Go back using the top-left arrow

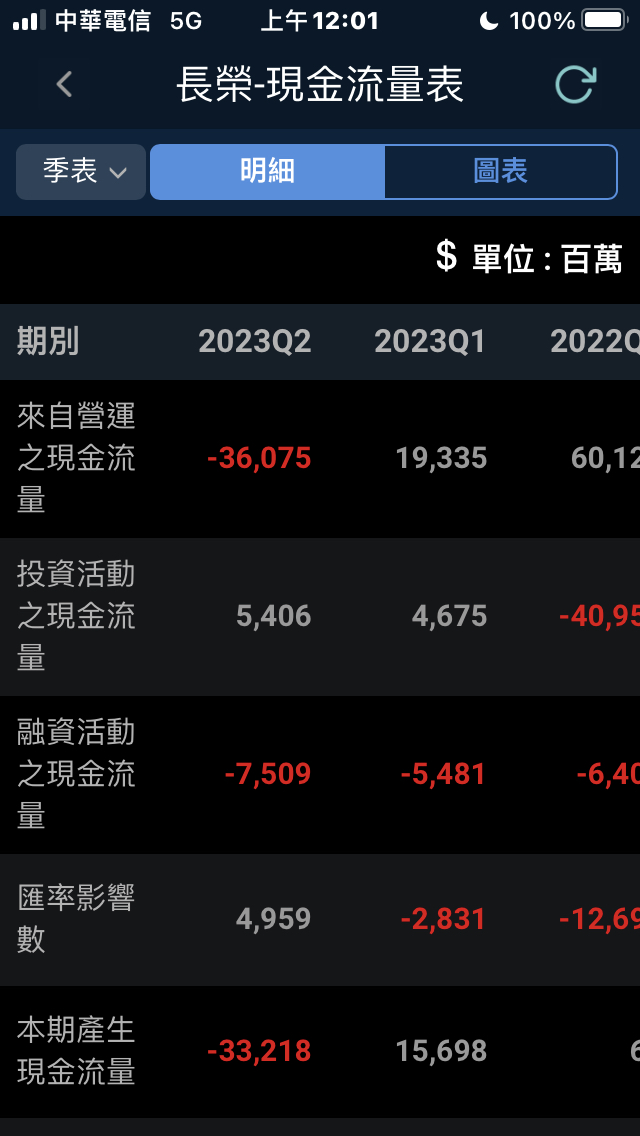point(65,84)
